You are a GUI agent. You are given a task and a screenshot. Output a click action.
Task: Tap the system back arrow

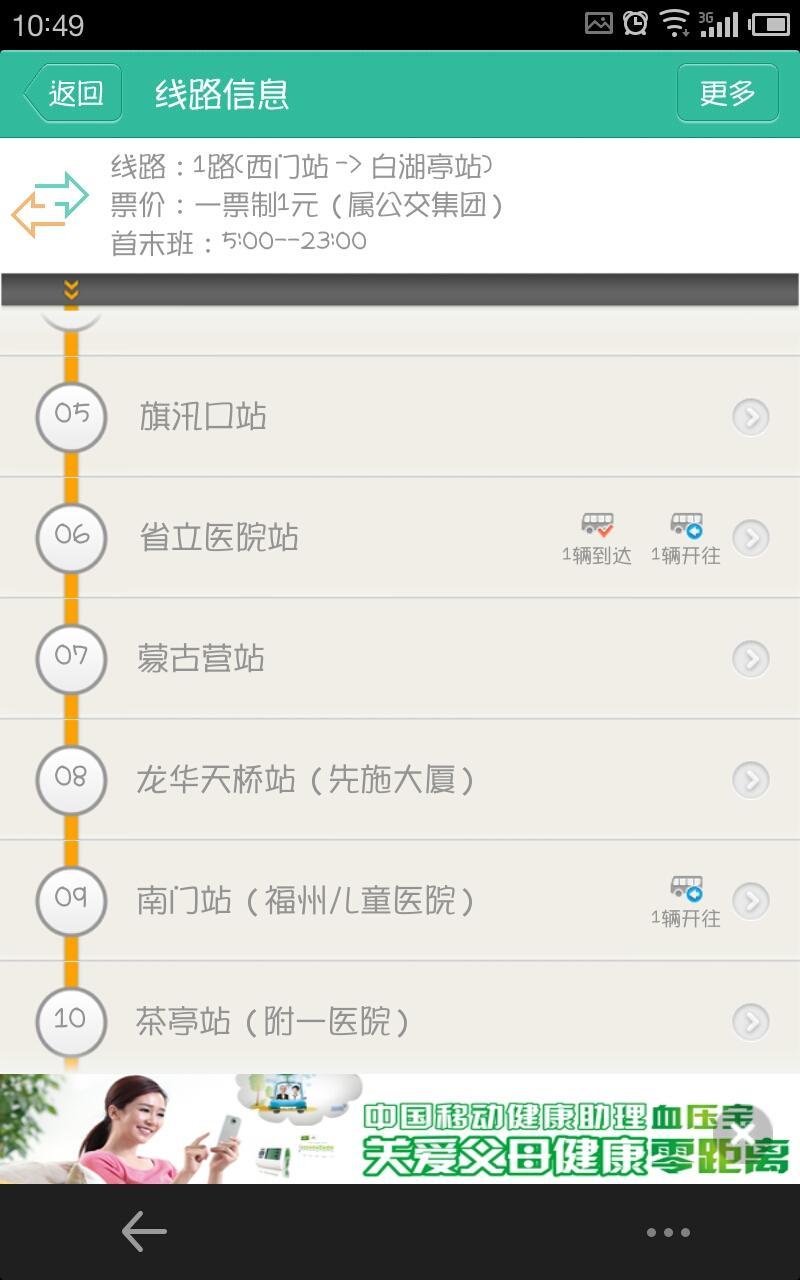[144, 1232]
